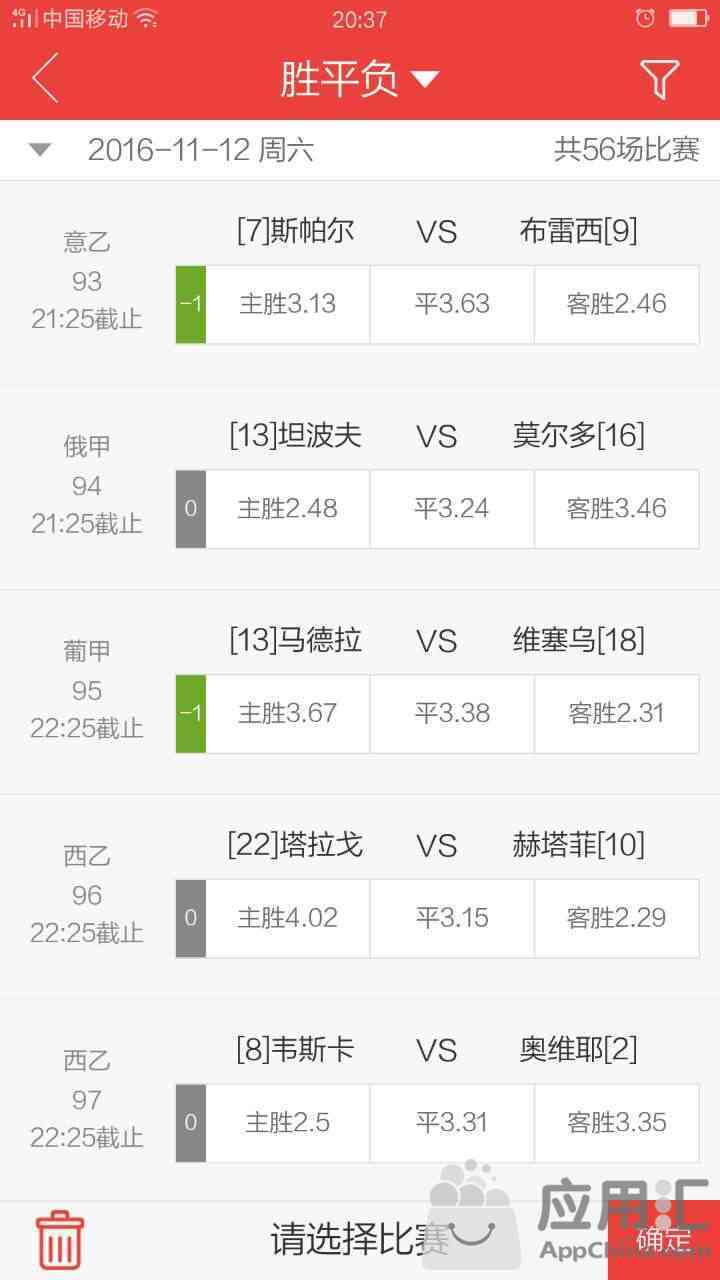Pick 平3.38 for 马德拉 vs 维塞乌
The width and height of the screenshot is (720, 1280).
[452, 714]
